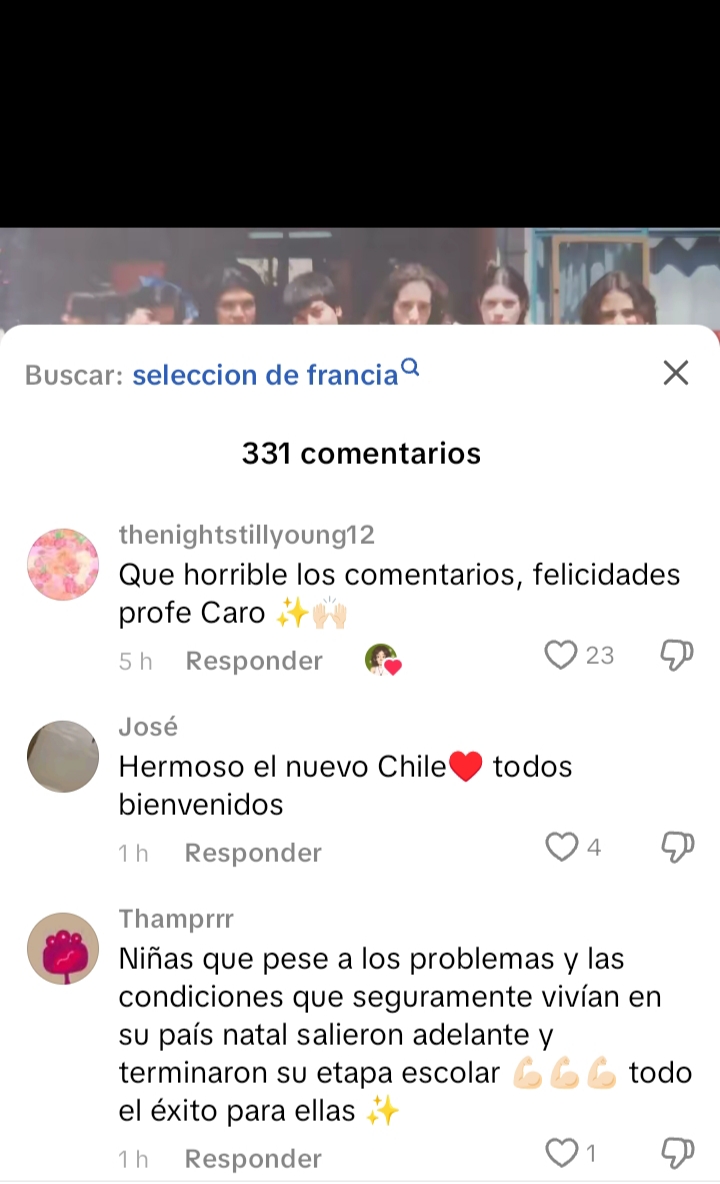
Task: Like José's comment
Action: coord(561,847)
